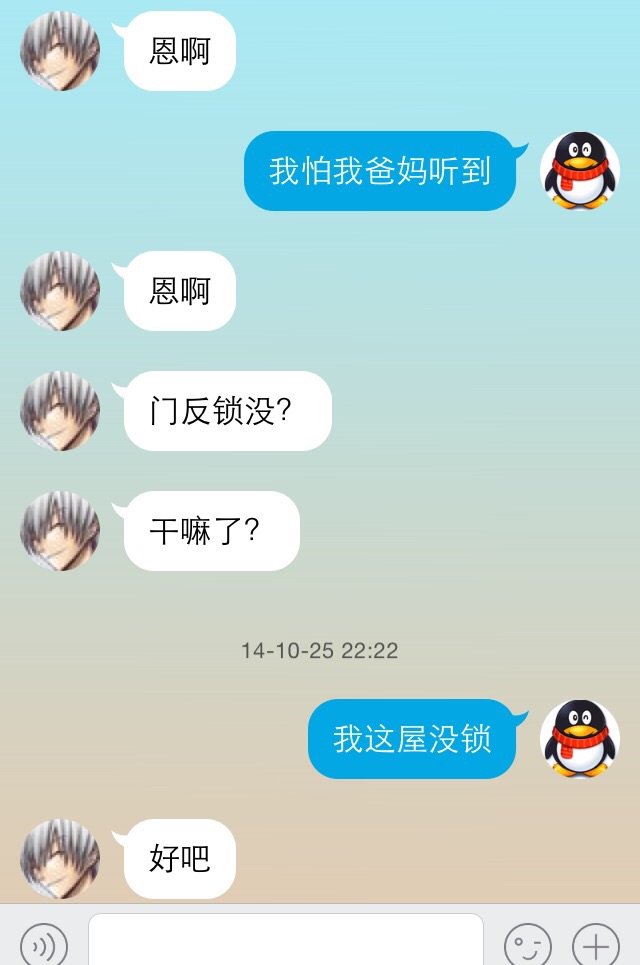The height and width of the screenshot is (965, 640).
Task: Focus the message text field
Action: pyautogui.click(x=285, y=942)
